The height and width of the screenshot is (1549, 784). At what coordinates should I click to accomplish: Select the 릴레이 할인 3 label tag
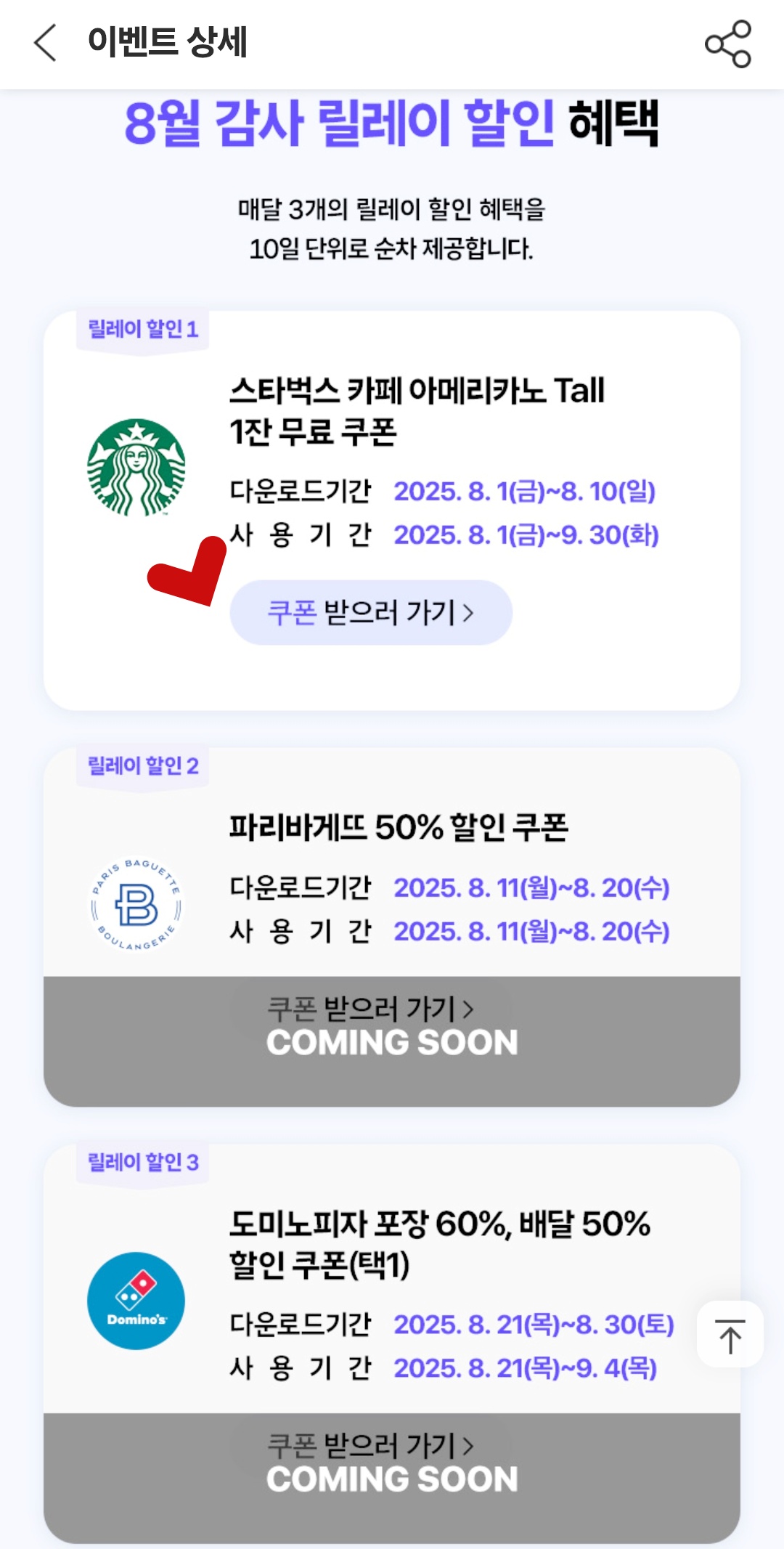click(143, 1160)
